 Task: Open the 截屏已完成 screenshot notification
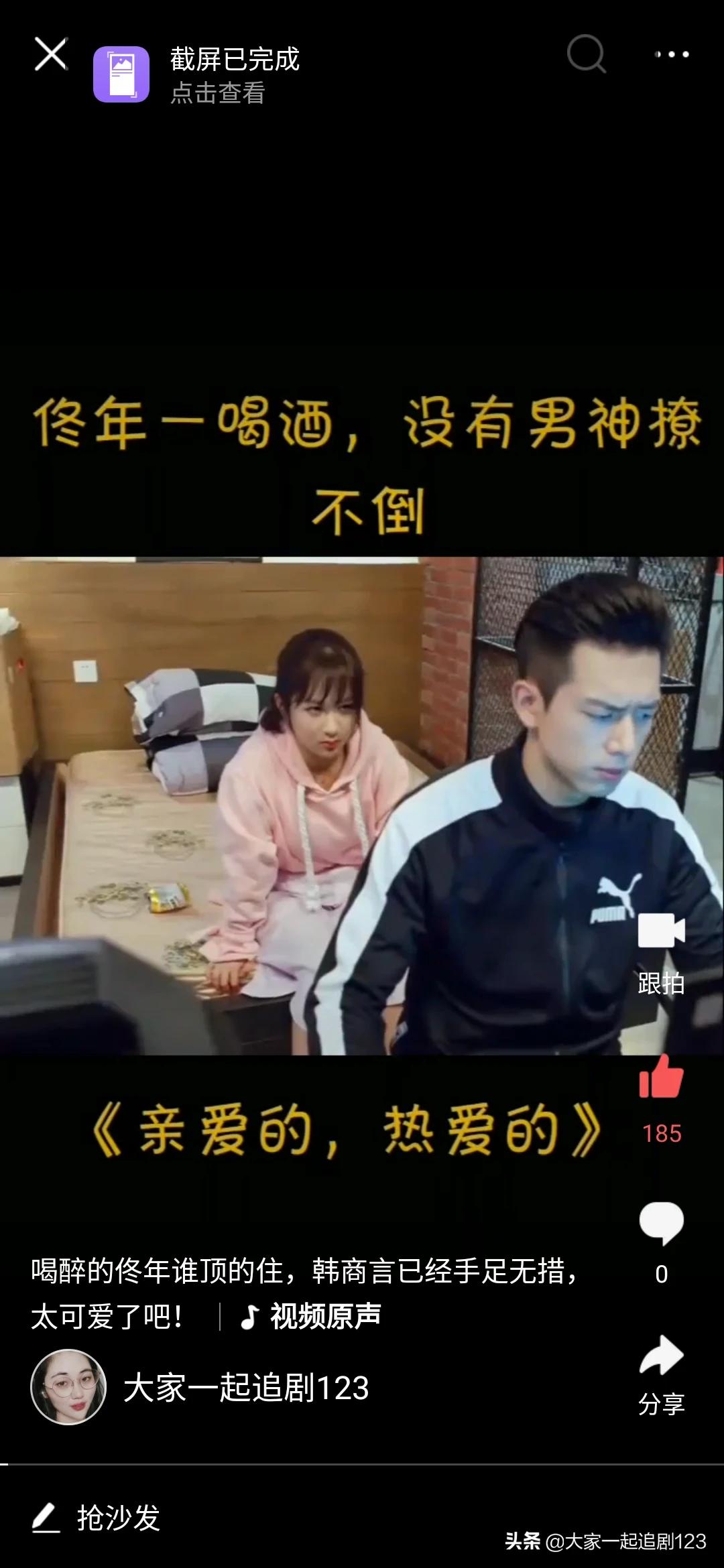(196, 74)
